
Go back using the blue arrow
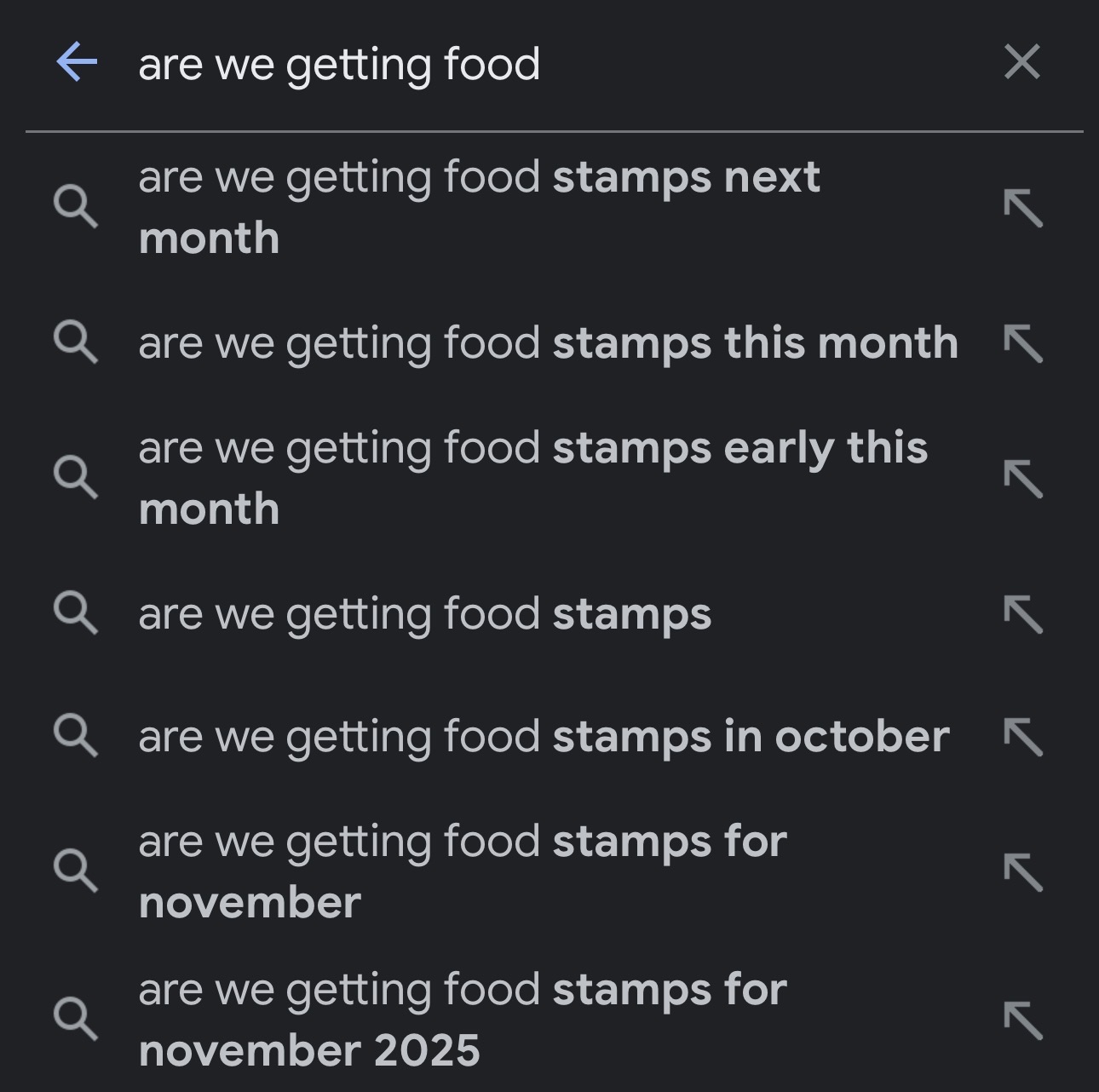point(77,63)
